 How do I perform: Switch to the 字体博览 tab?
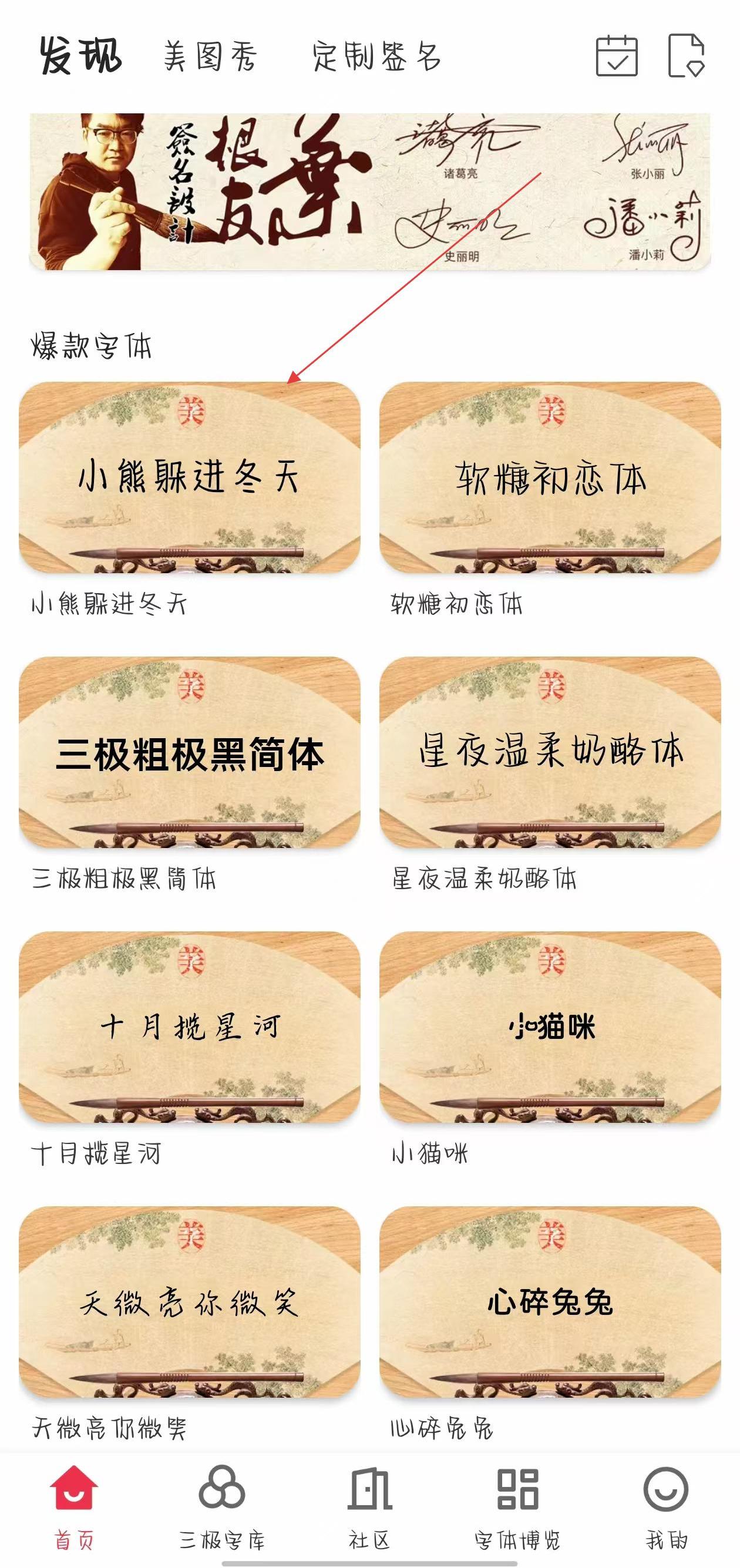(x=517, y=1506)
